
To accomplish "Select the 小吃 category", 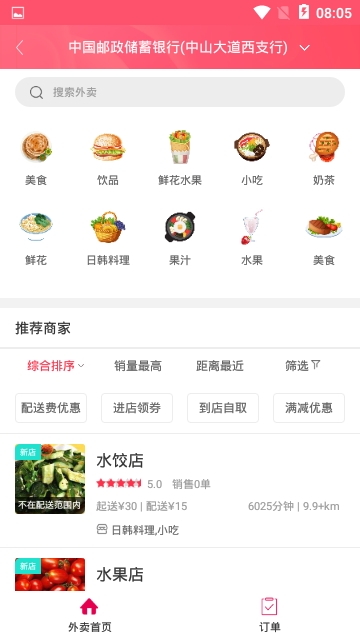I will 252,158.
